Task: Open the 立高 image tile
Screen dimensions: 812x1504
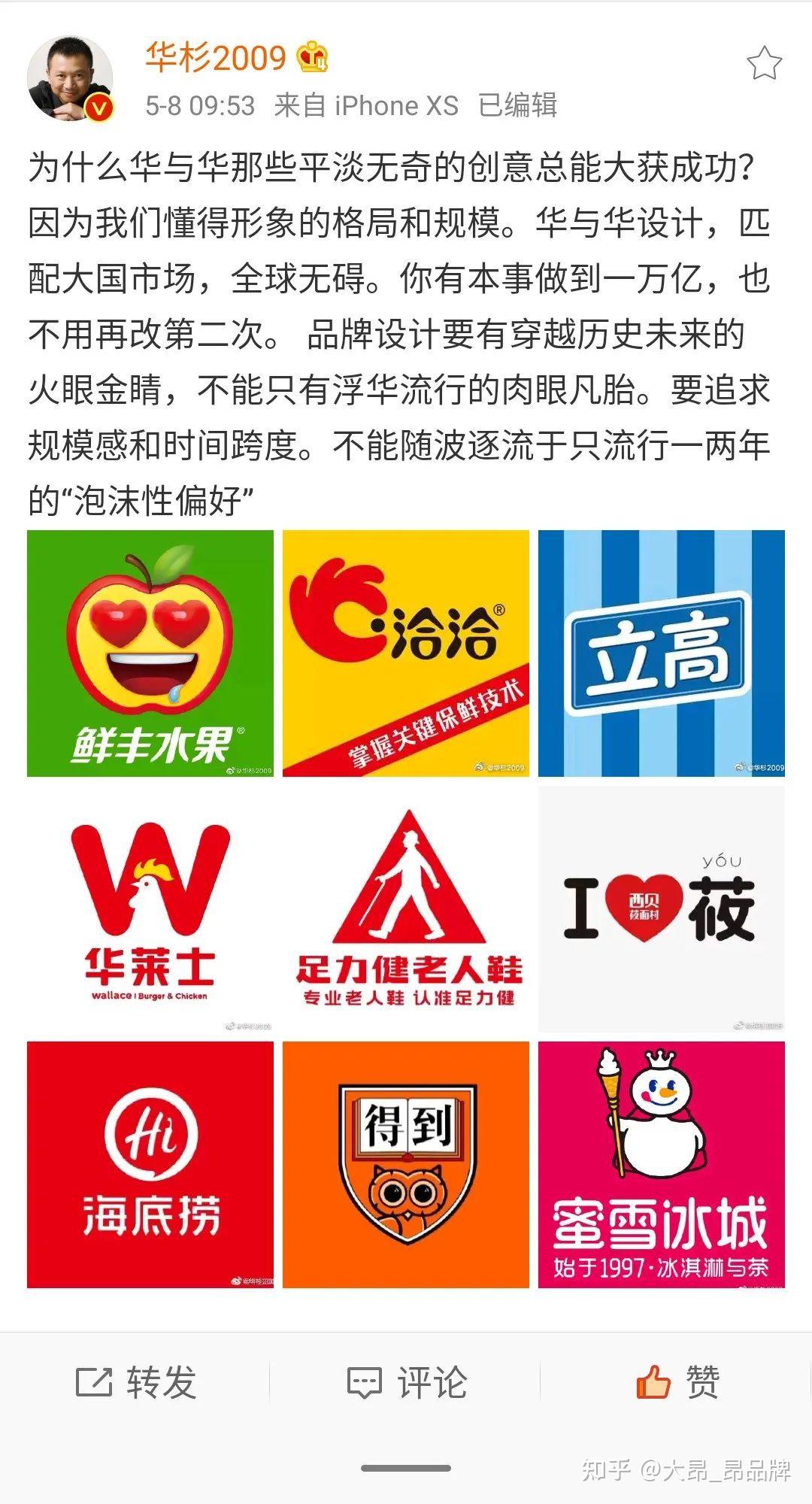Action: click(x=661, y=653)
